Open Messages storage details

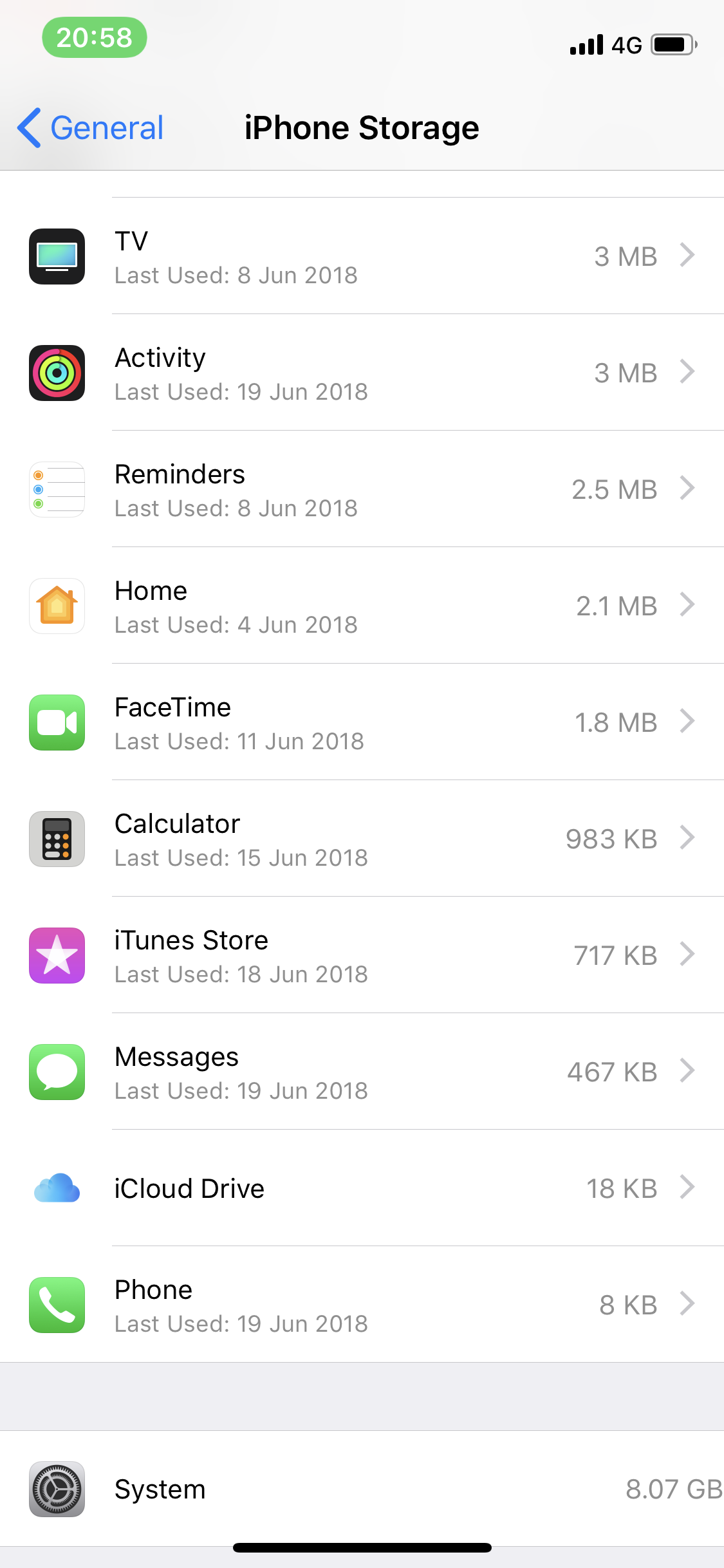[x=362, y=1072]
